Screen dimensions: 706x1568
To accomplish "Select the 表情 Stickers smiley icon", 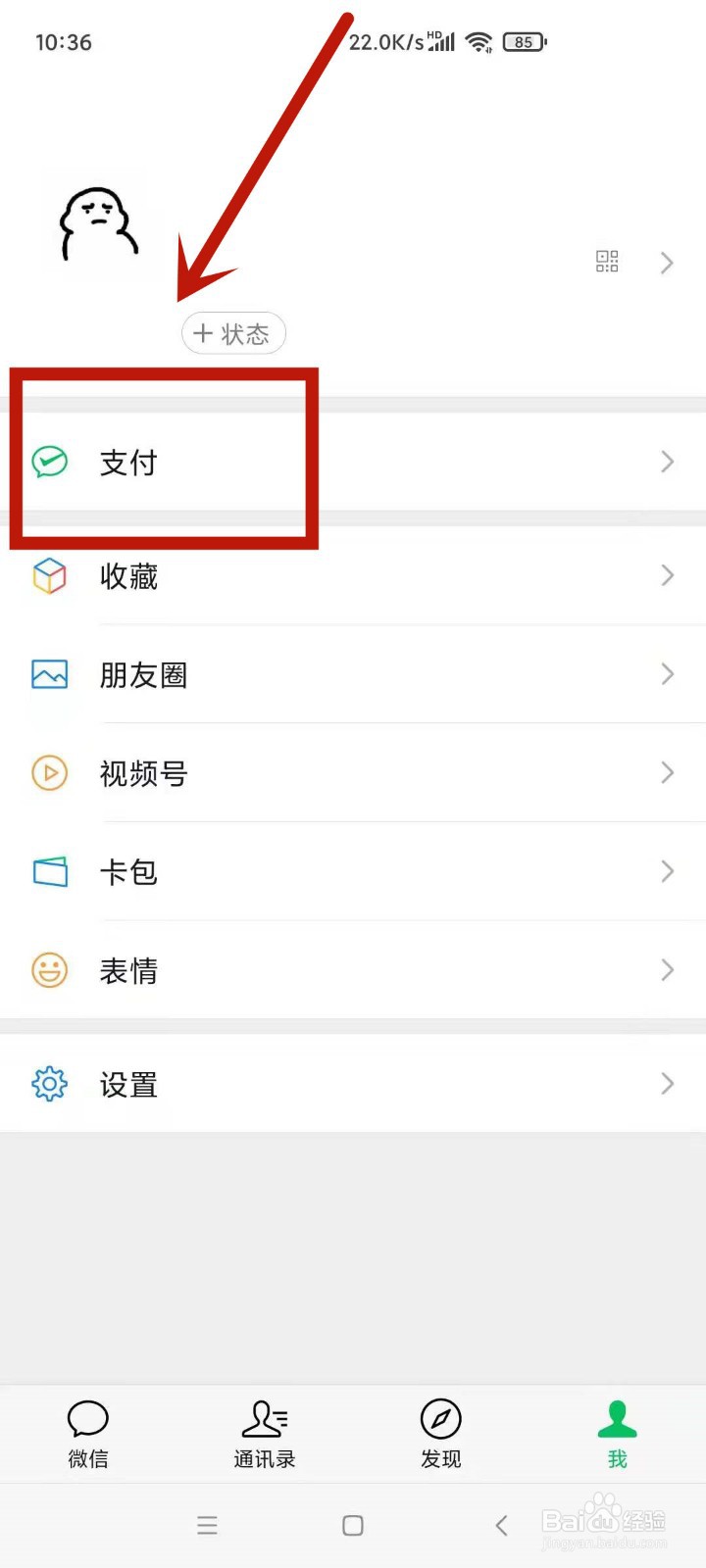I will coord(49,970).
